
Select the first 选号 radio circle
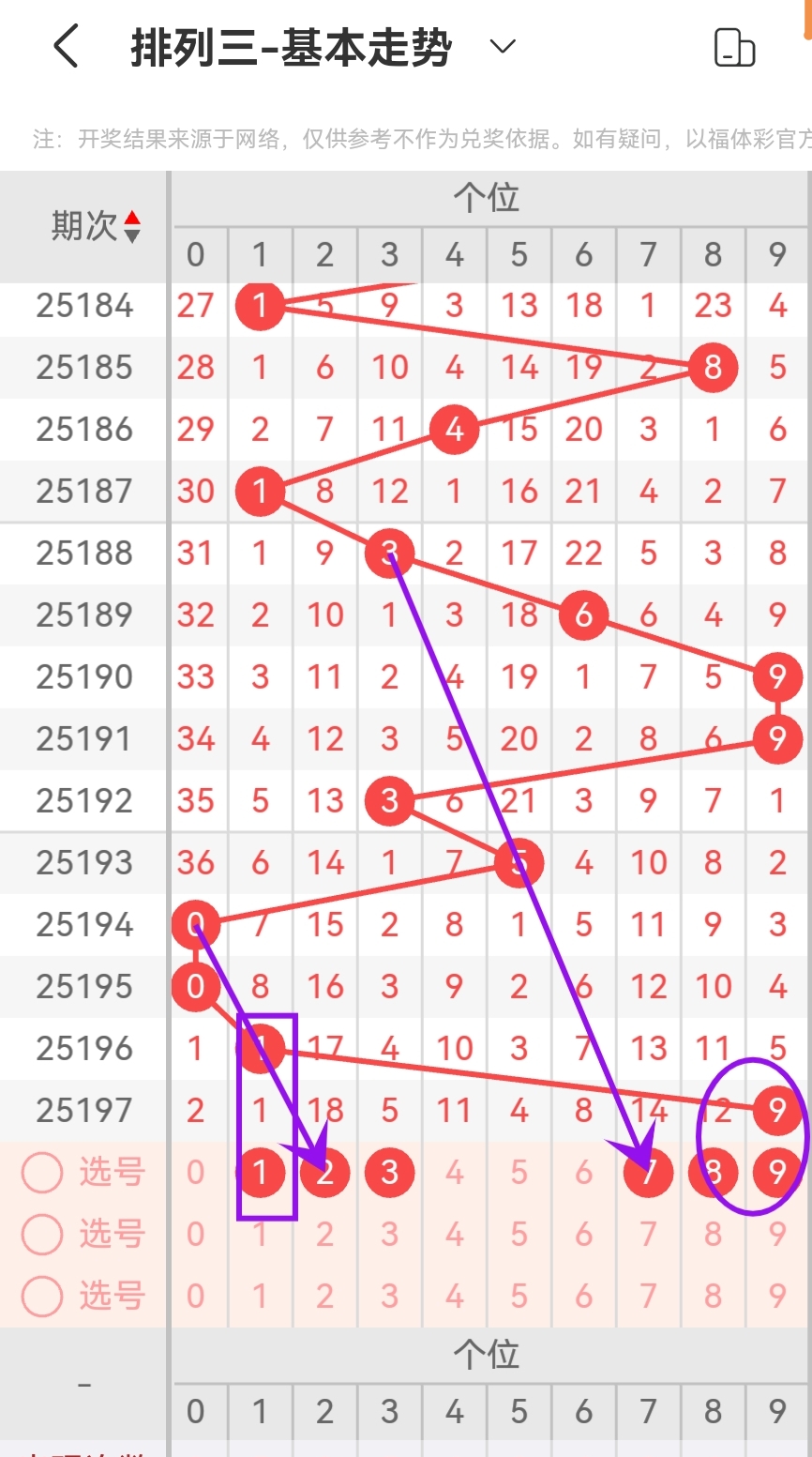[x=41, y=1172]
